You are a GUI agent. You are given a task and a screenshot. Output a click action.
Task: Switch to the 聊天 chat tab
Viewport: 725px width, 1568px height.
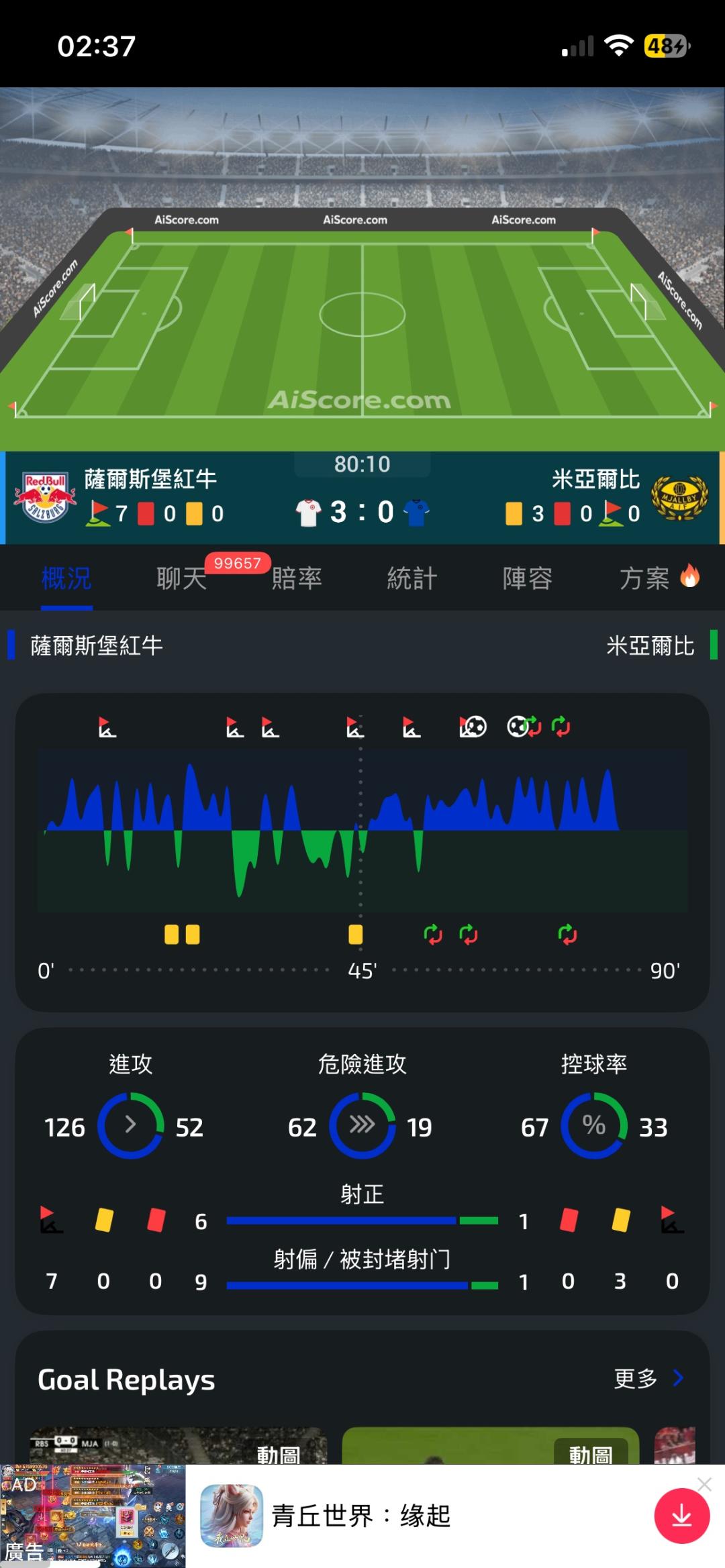coord(181,578)
